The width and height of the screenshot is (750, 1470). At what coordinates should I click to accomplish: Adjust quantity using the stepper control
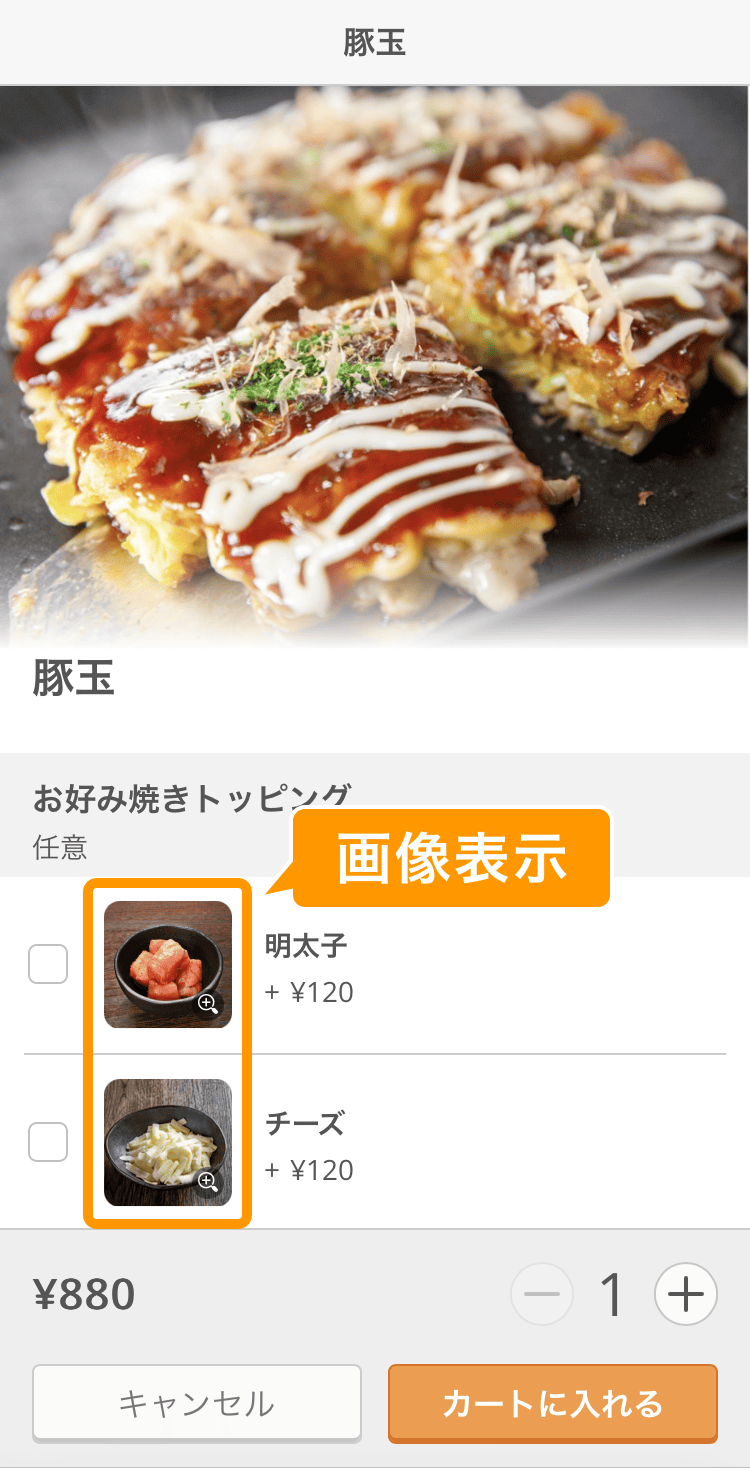614,1294
